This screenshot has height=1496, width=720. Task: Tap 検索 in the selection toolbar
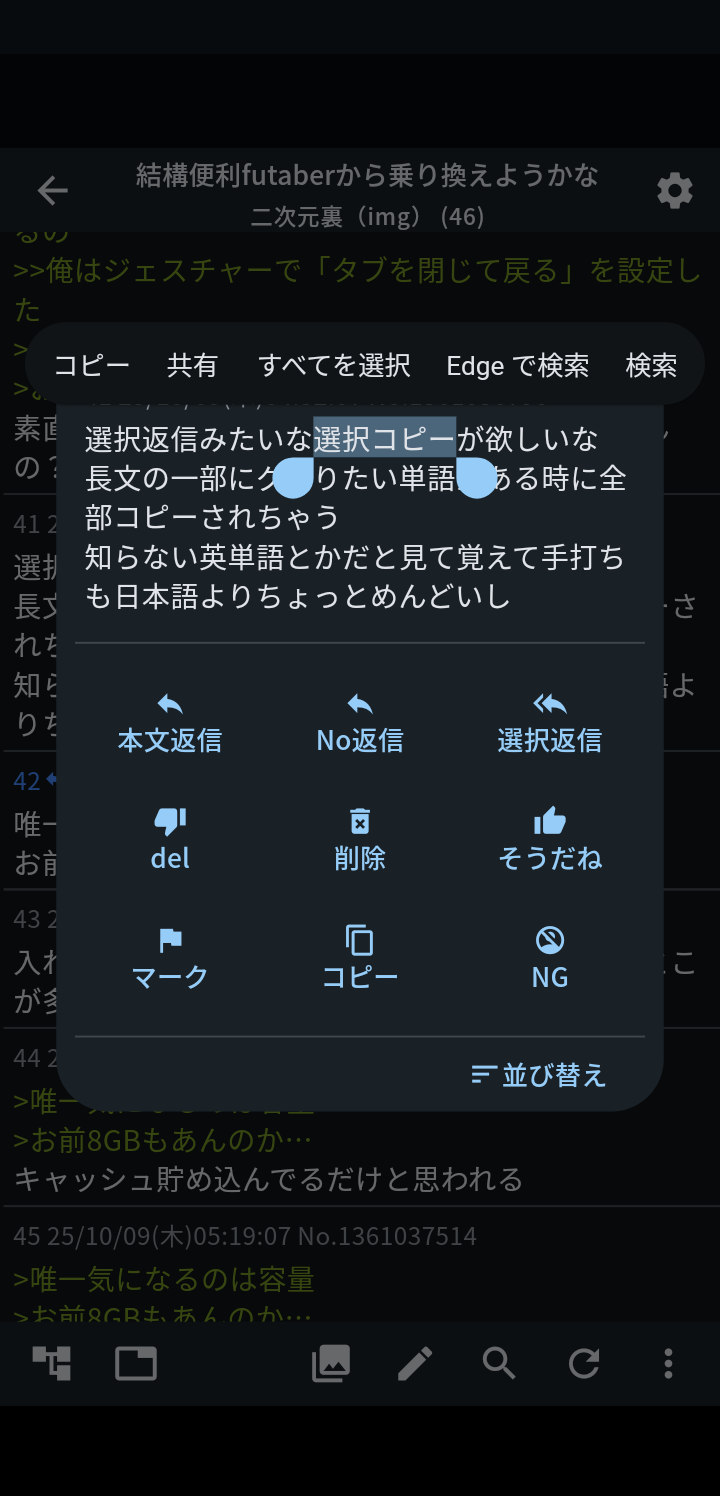tap(651, 366)
